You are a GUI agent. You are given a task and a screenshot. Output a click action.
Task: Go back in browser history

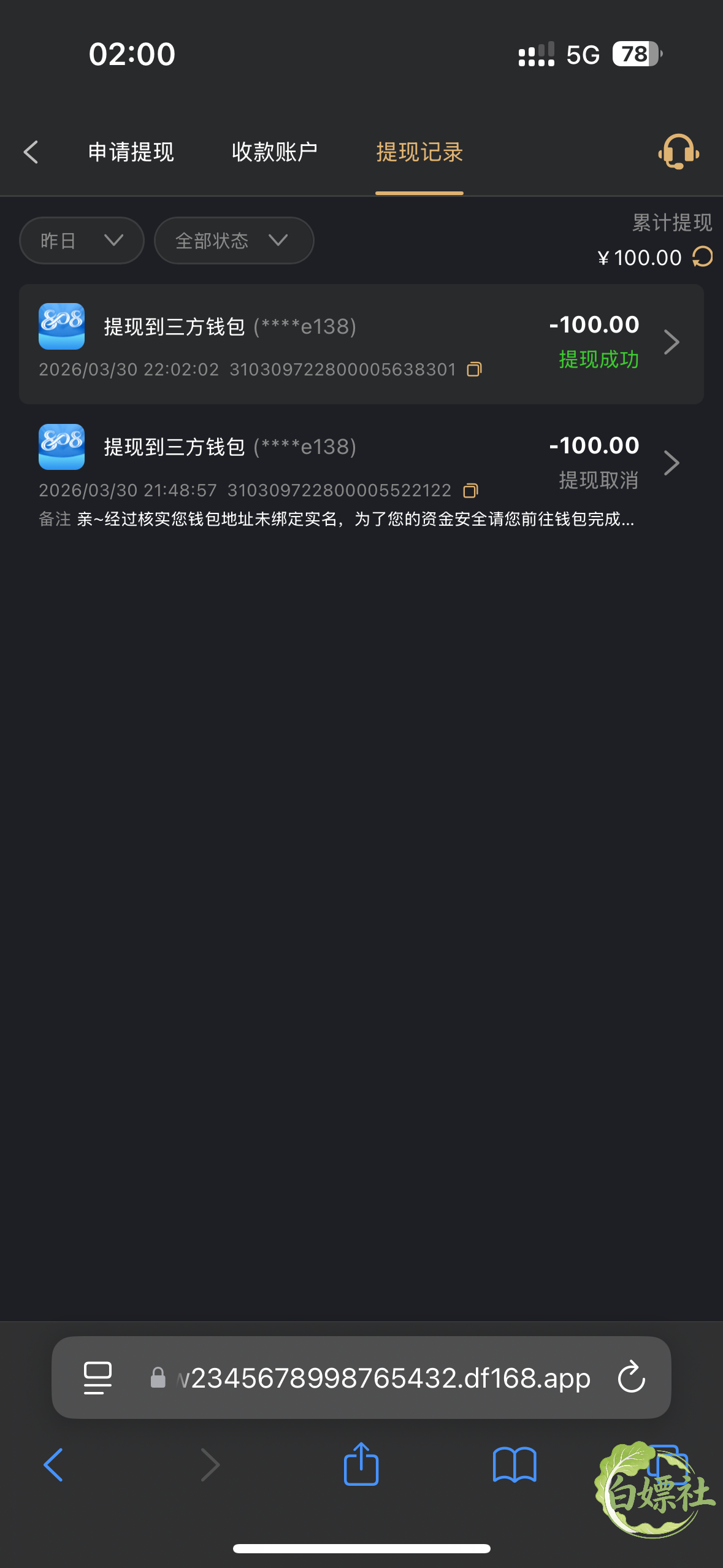(53, 1465)
